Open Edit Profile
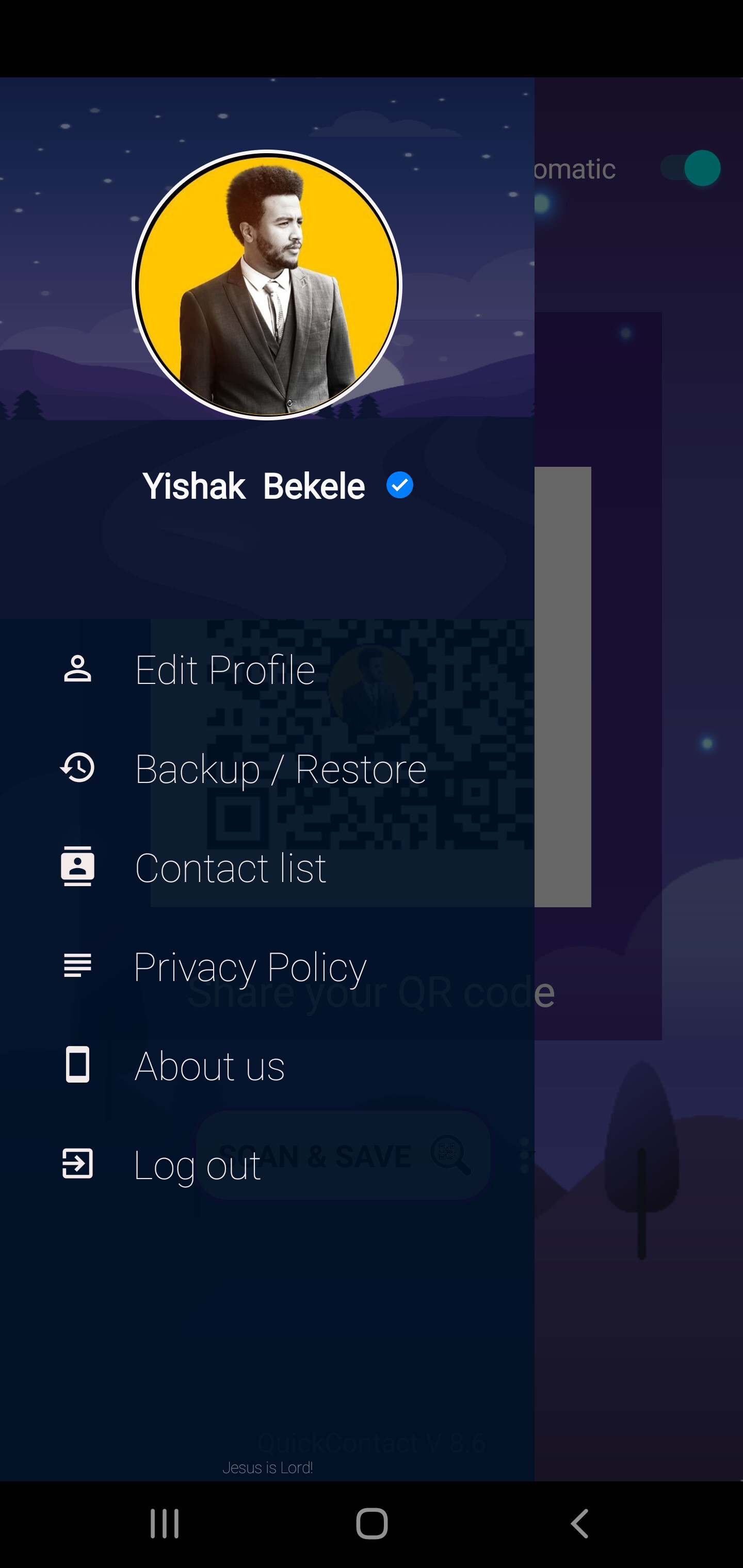Viewport: 743px width, 1568px height. (224, 669)
